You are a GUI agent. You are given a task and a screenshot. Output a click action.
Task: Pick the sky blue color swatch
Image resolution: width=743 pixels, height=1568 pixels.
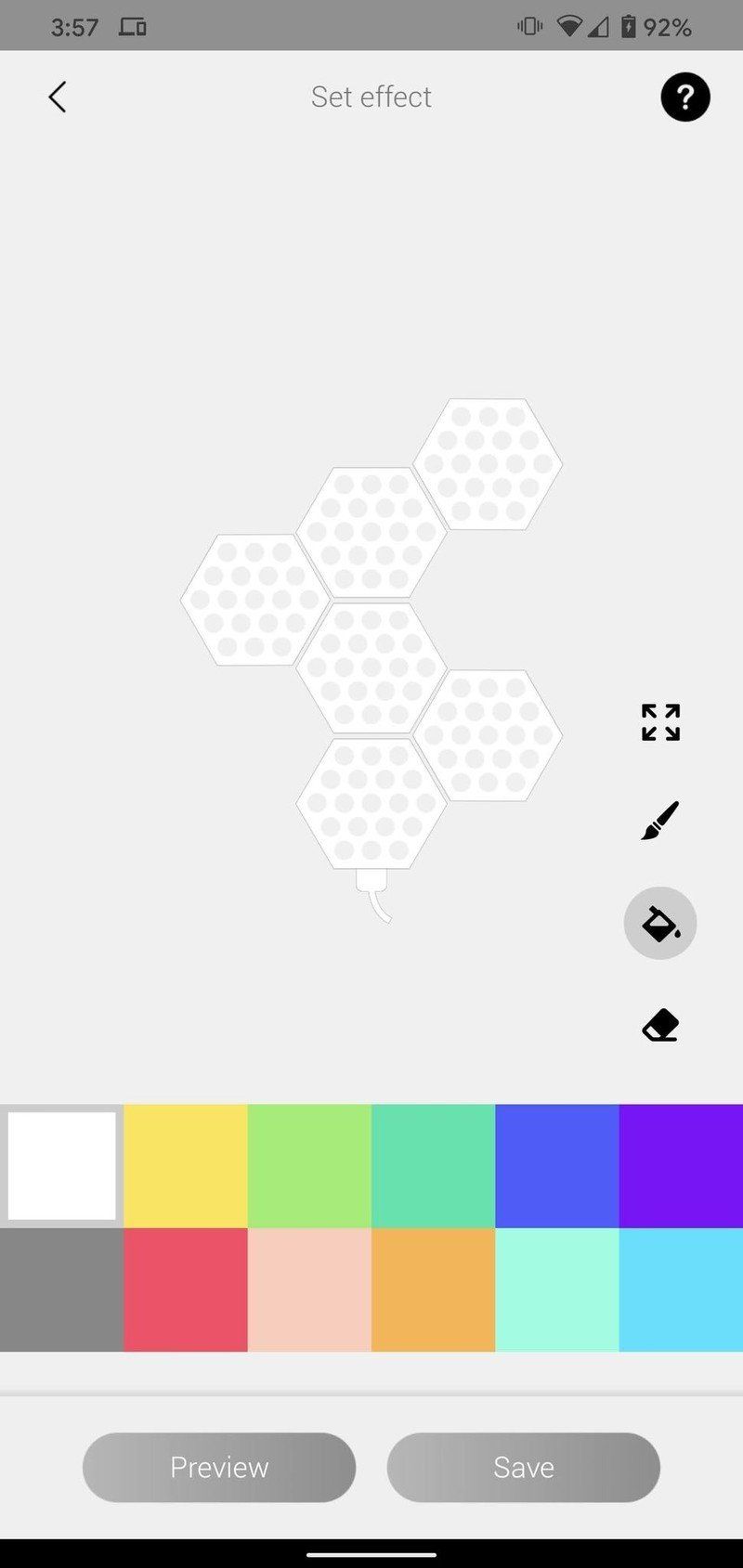[x=681, y=1289]
